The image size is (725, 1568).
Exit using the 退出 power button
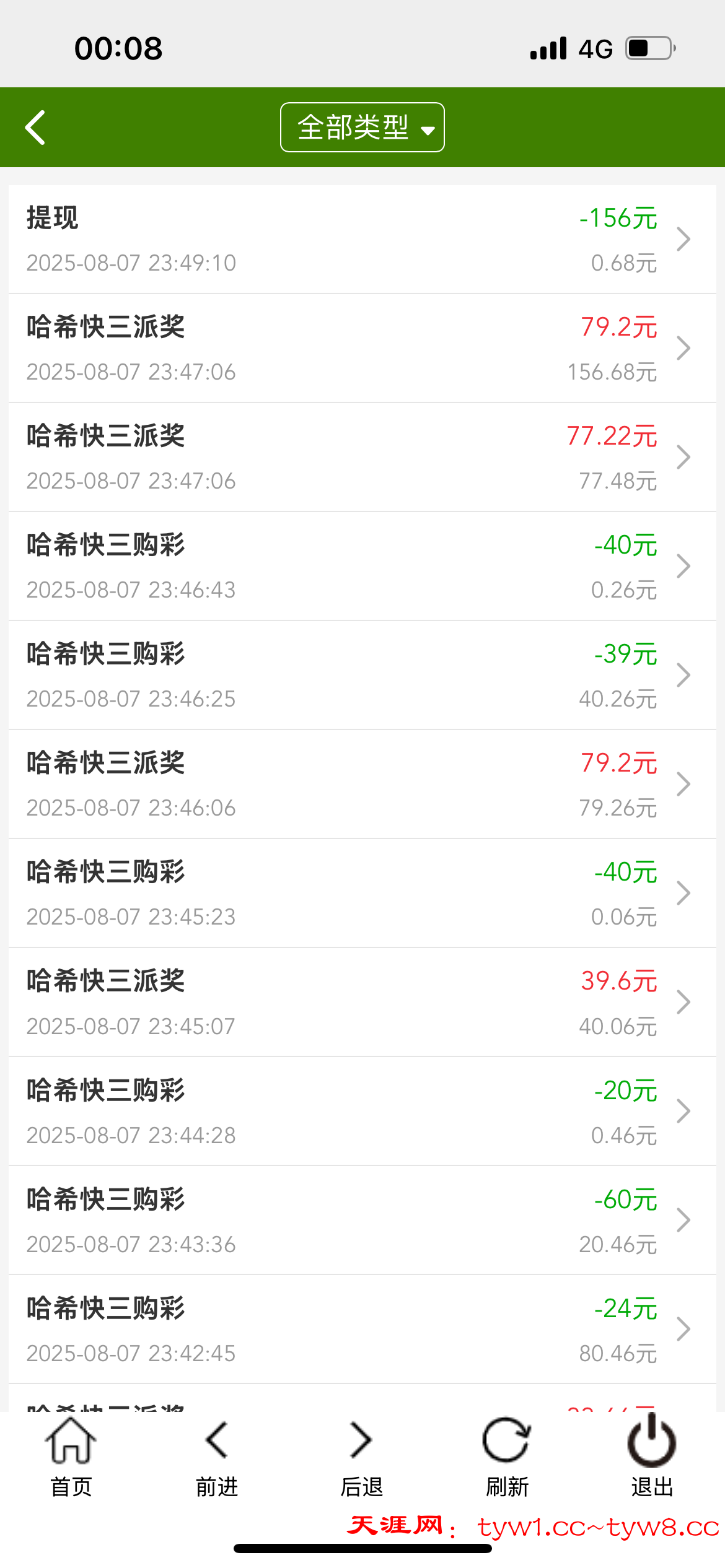pos(652,1455)
